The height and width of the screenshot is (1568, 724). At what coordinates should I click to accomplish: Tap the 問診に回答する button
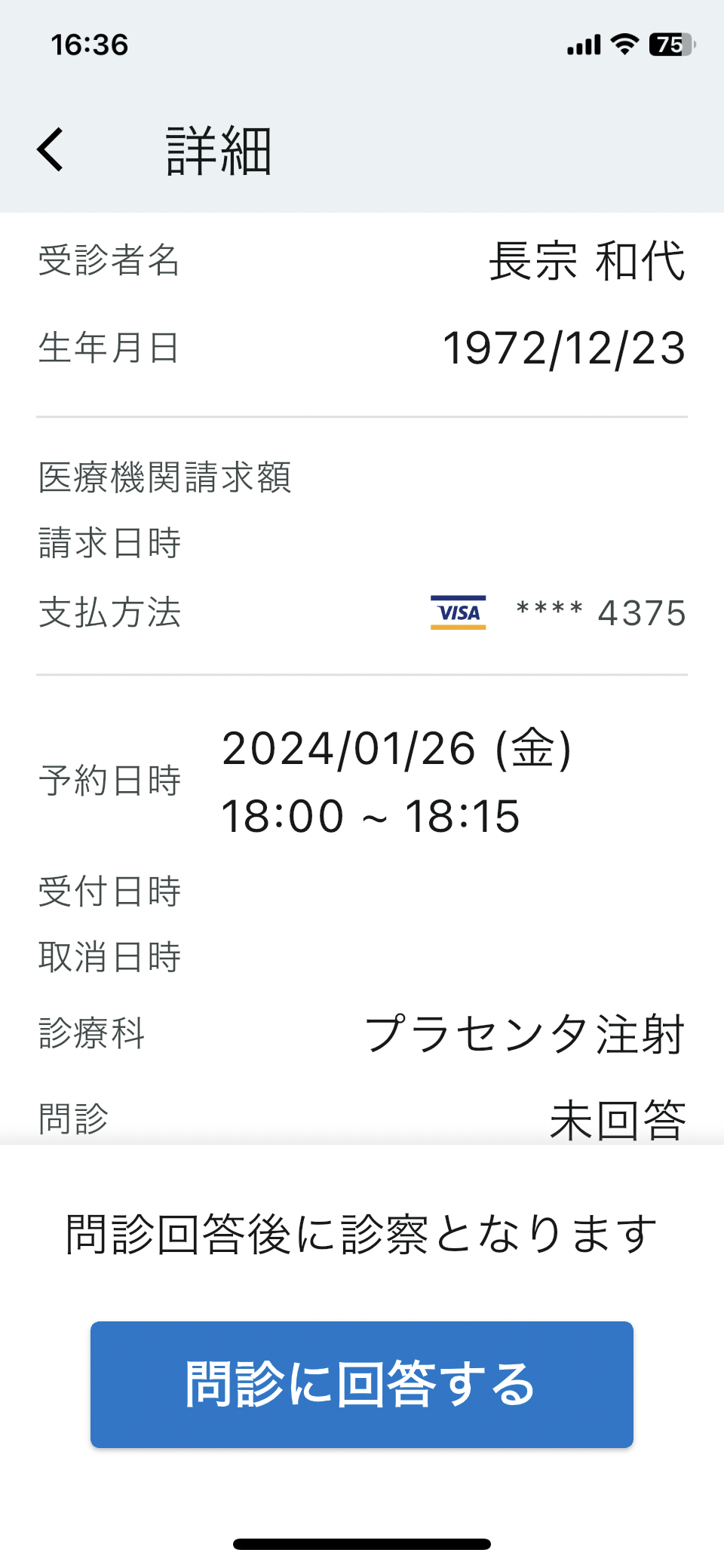tap(362, 1384)
